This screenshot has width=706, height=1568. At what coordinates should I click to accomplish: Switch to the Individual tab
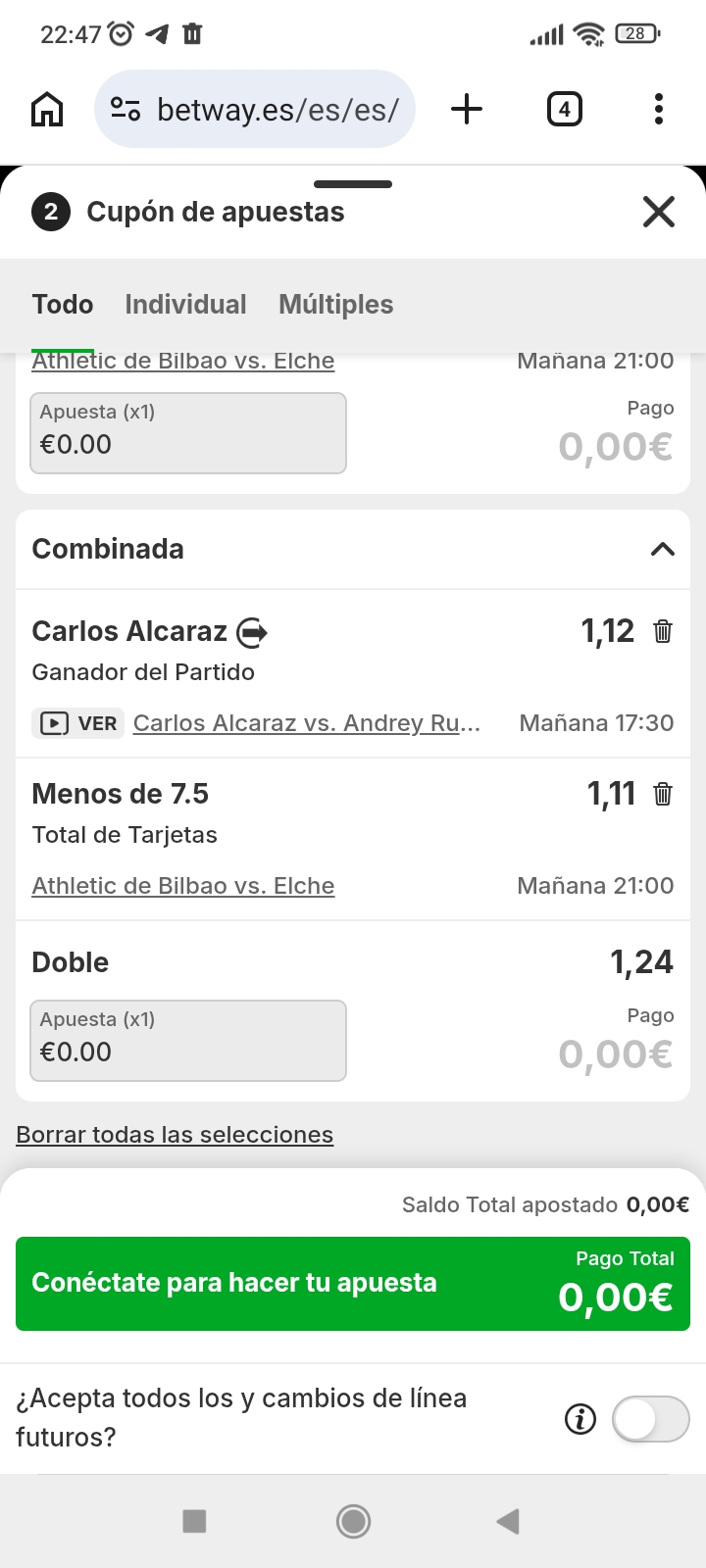185,305
